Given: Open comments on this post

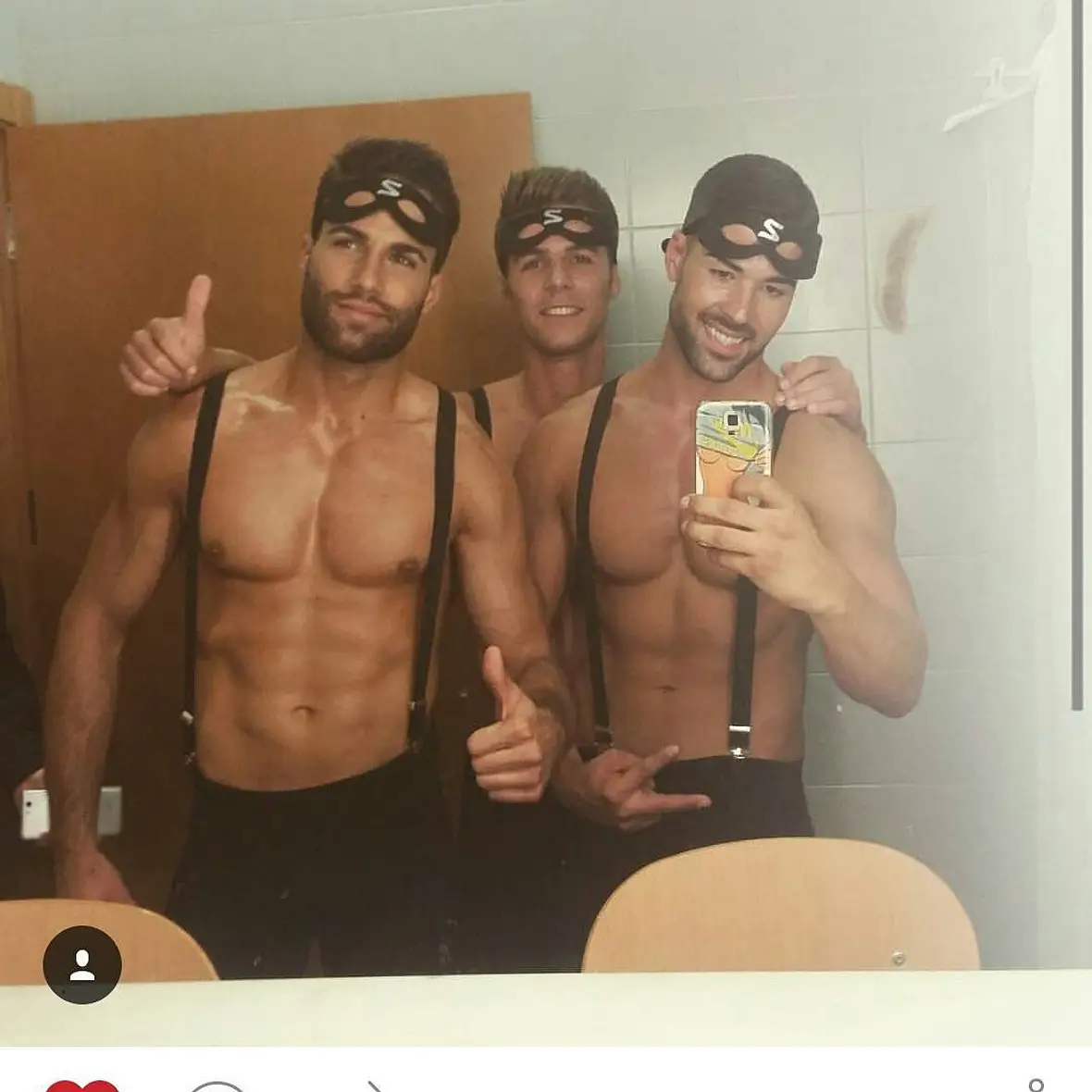Looking at the screenshot, I should [x=217, y=1087].
